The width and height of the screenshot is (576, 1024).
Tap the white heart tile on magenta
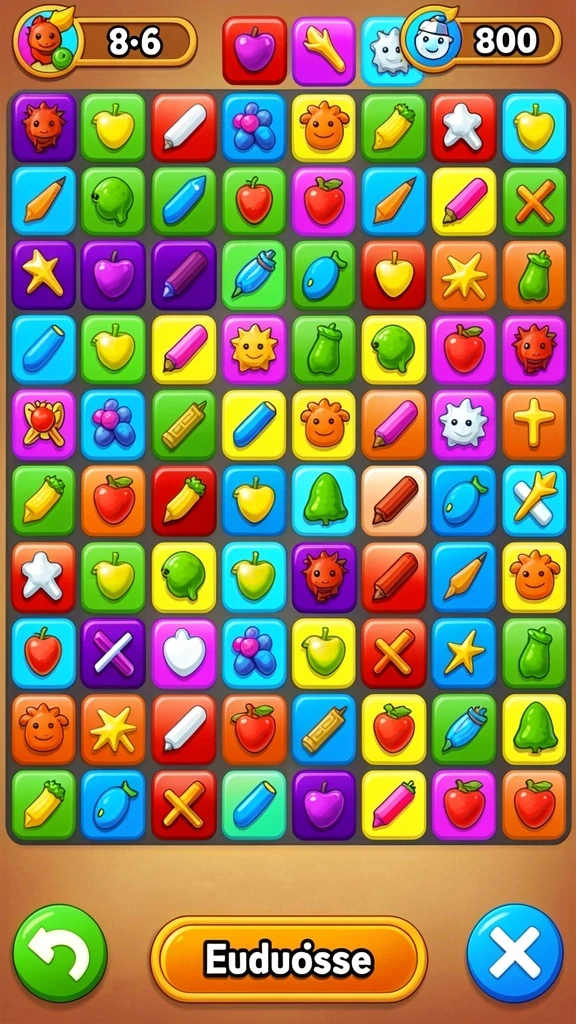[x=184, y=654]
